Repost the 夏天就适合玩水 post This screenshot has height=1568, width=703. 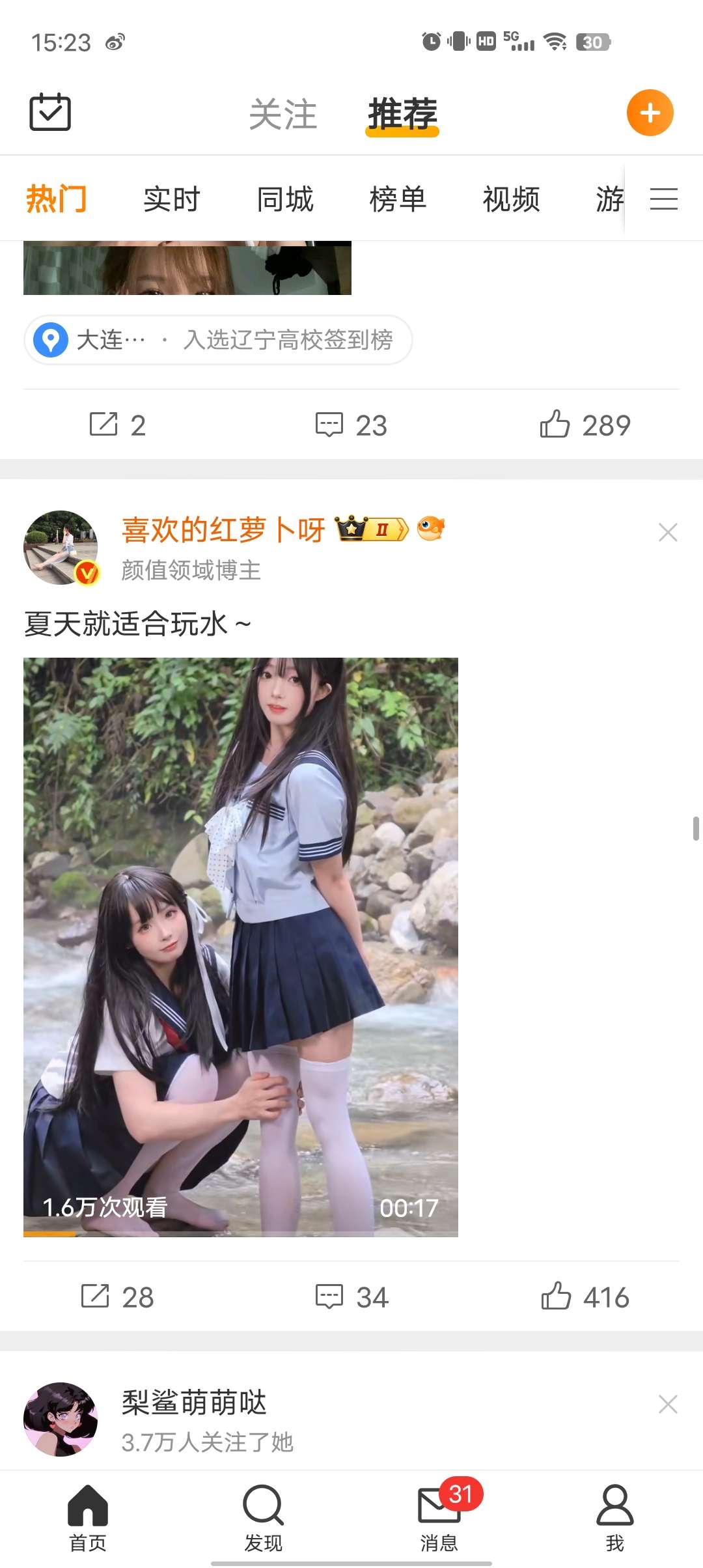pos(117,1297)
